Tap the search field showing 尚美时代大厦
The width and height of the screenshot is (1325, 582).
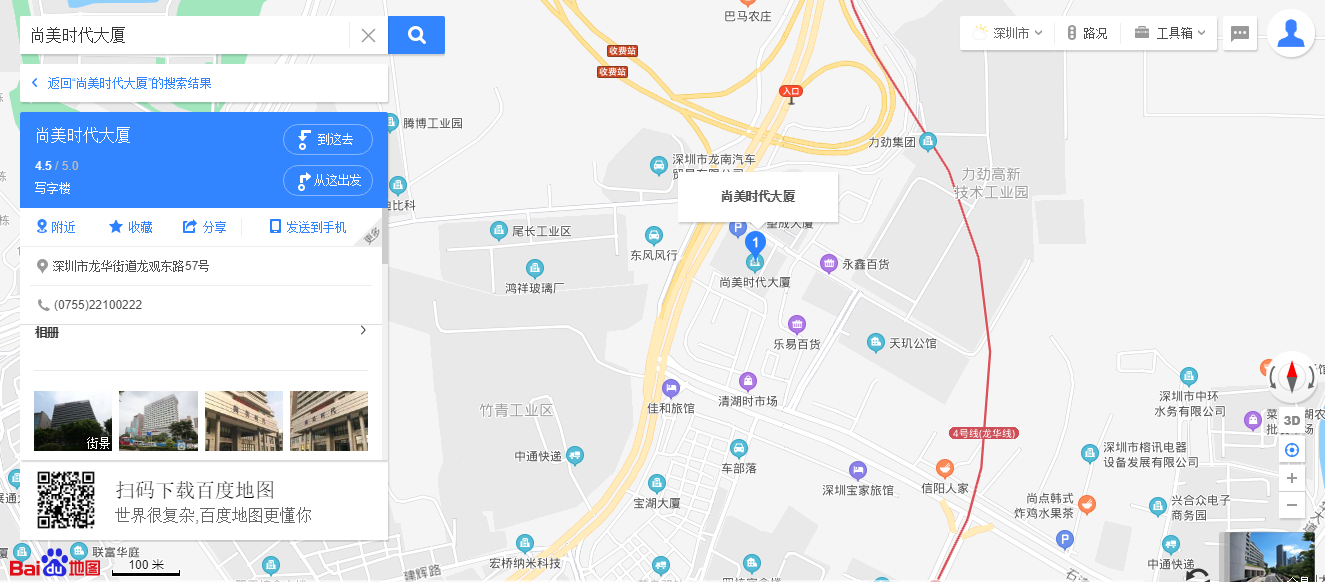185,36
